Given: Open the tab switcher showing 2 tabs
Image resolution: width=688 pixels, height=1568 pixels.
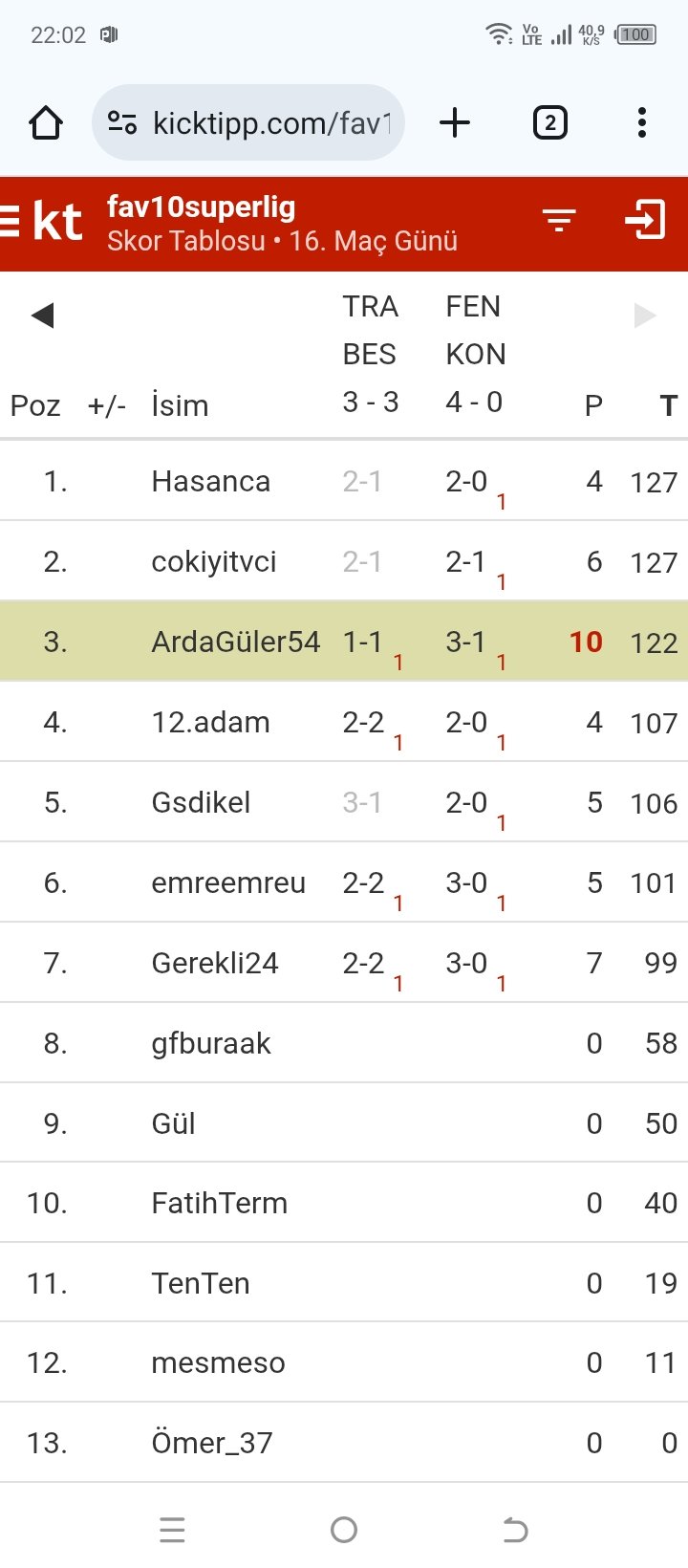Looking at the screenshot, I should (x=549, y=122).
